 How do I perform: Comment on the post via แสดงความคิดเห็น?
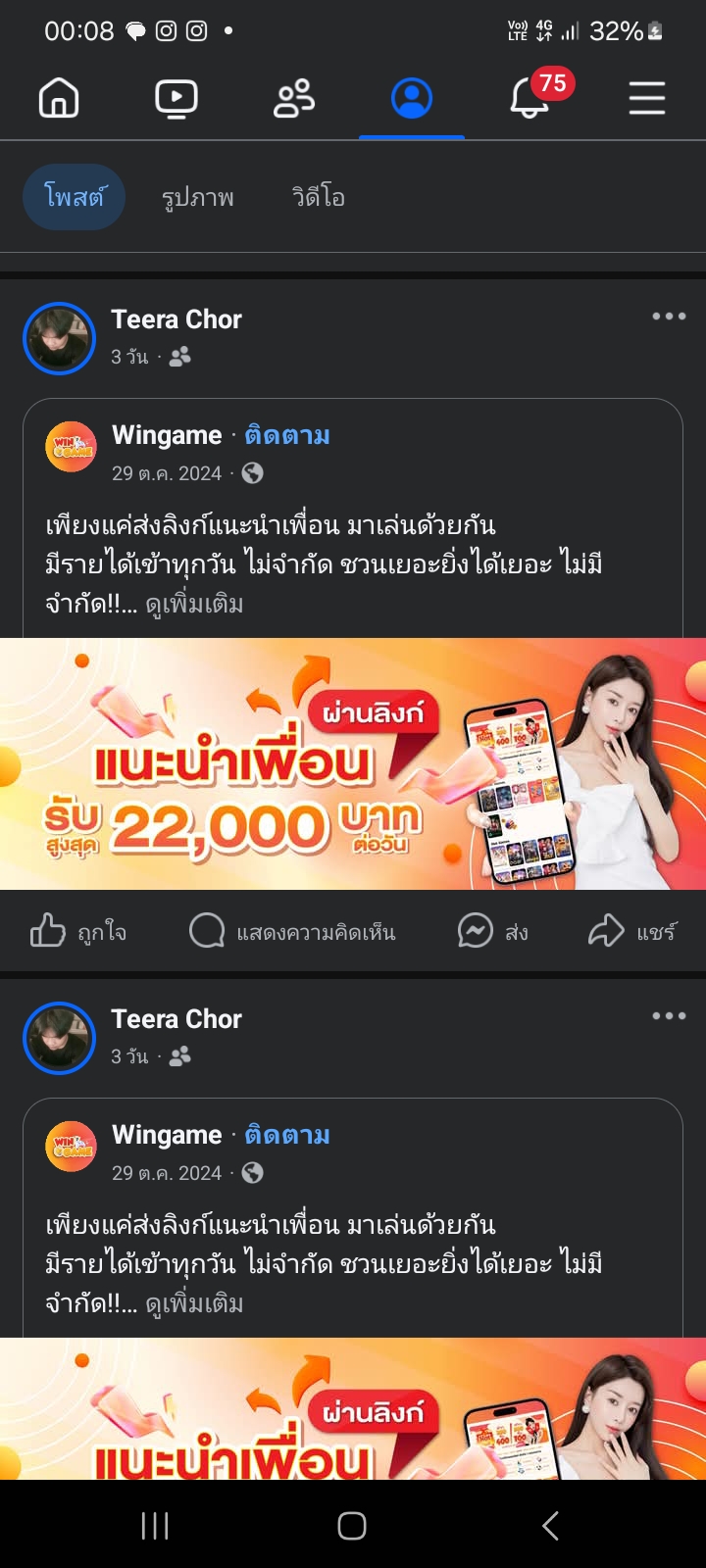tap(292, 931)
